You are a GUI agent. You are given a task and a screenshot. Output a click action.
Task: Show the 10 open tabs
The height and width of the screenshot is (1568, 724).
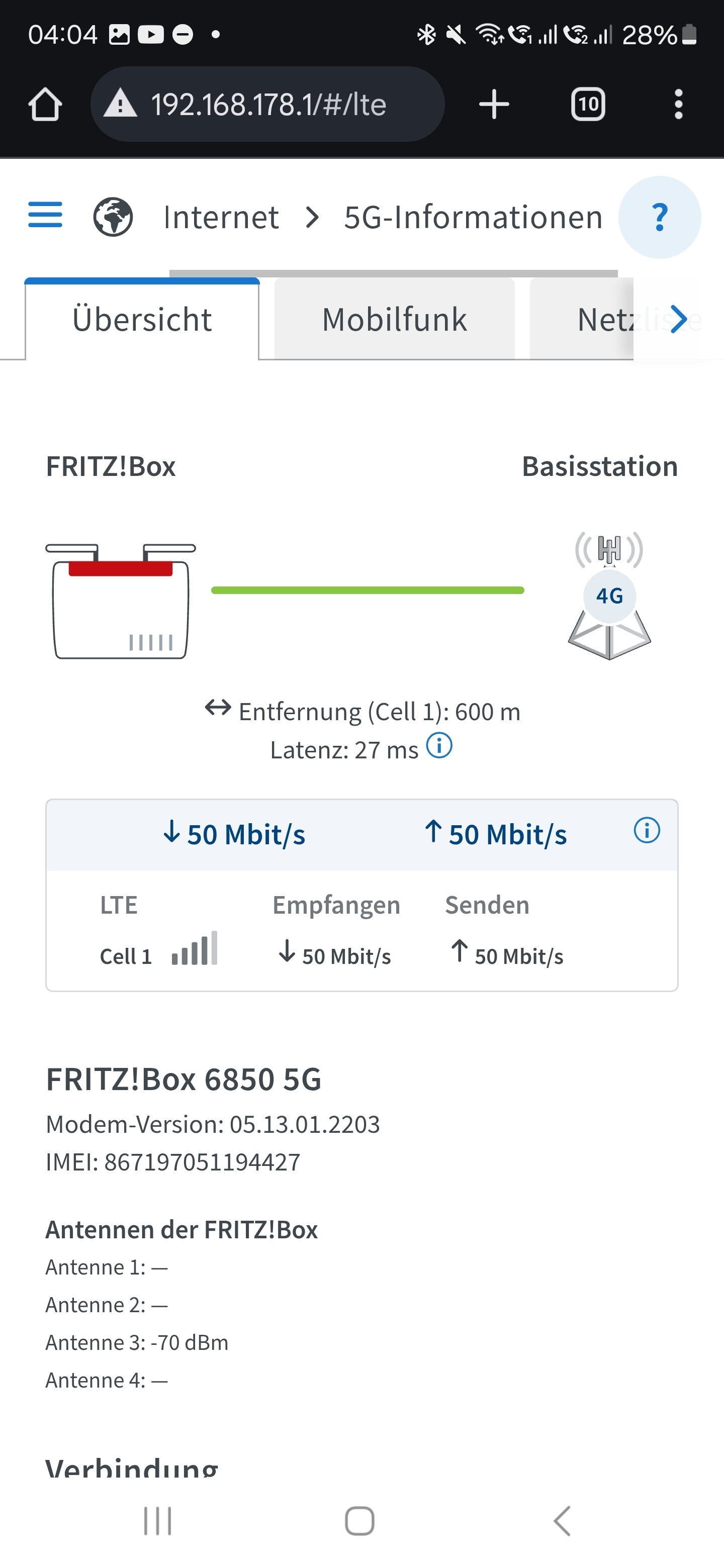click(x=588, y=104)
